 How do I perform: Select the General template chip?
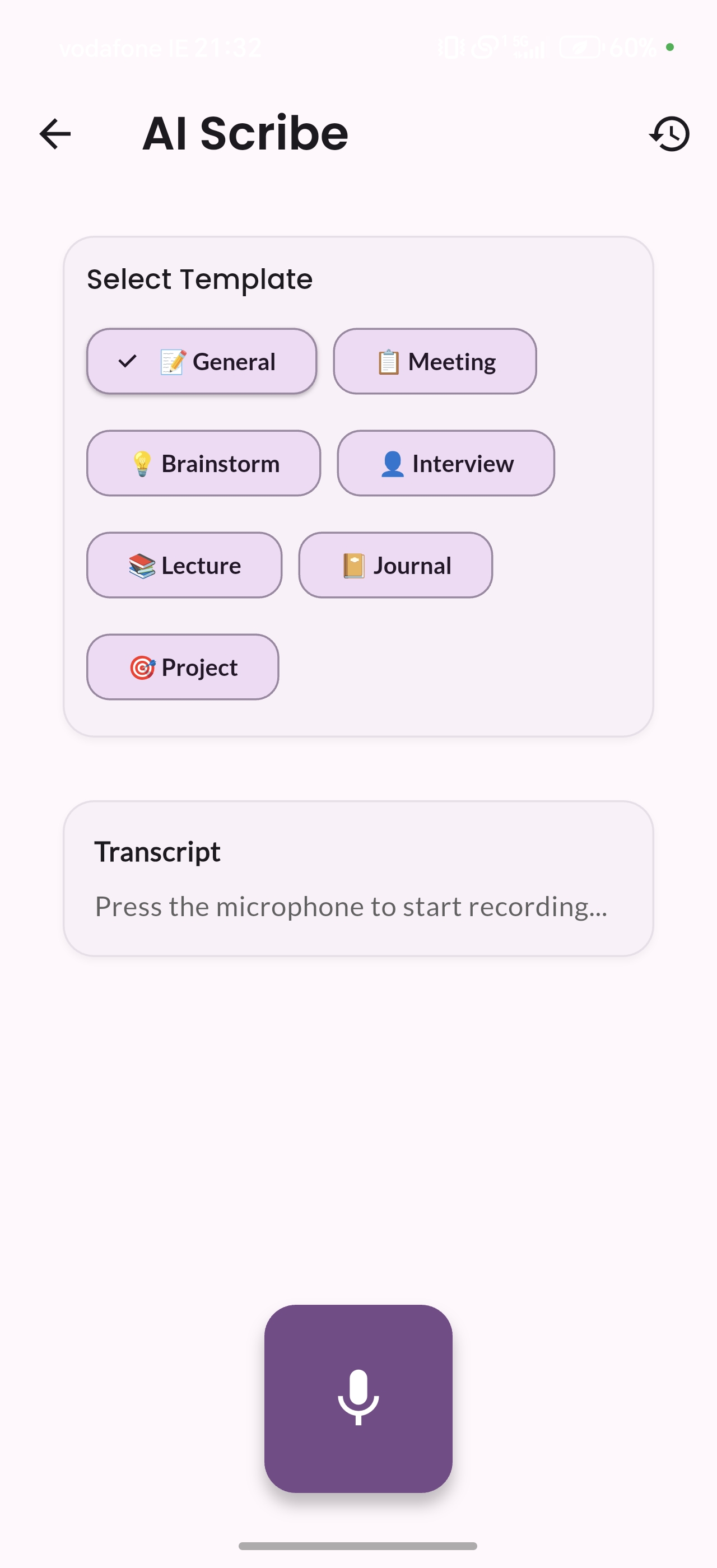(x=202, y=362)
